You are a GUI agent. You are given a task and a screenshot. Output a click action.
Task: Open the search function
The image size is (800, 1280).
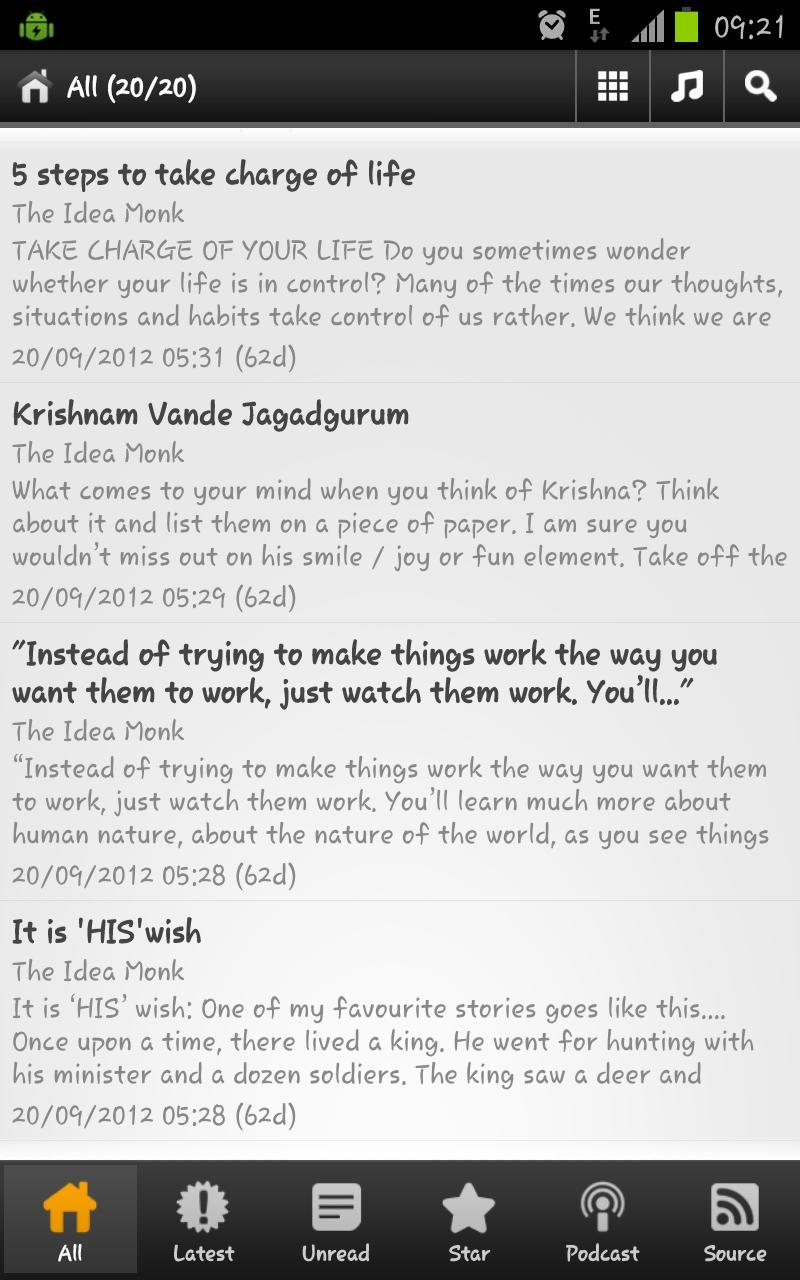760,86
